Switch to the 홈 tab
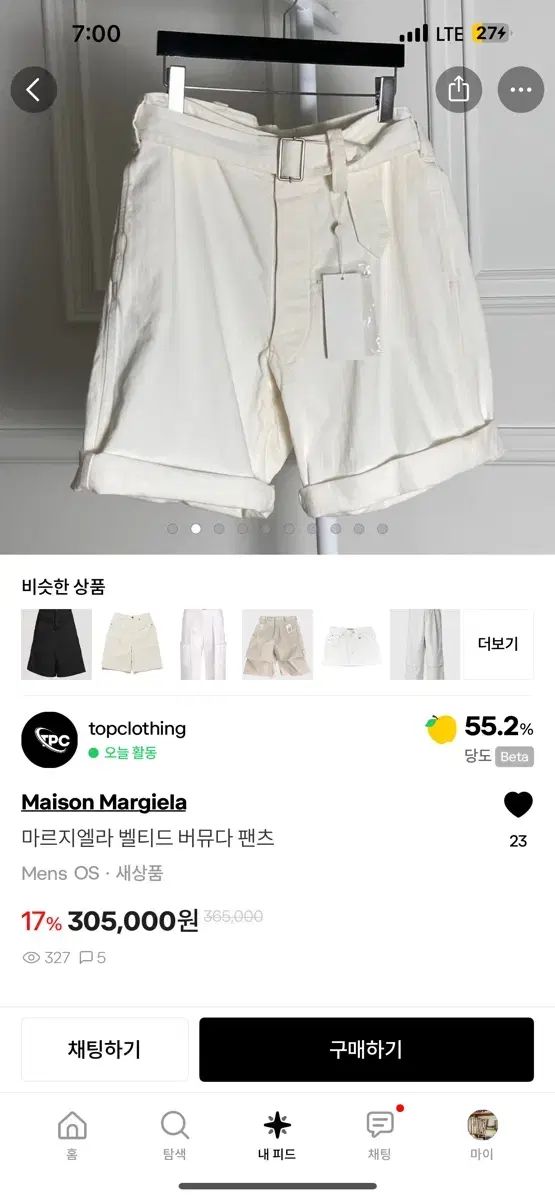This screenshot has height=1200, width=555. coord(72,1135)
